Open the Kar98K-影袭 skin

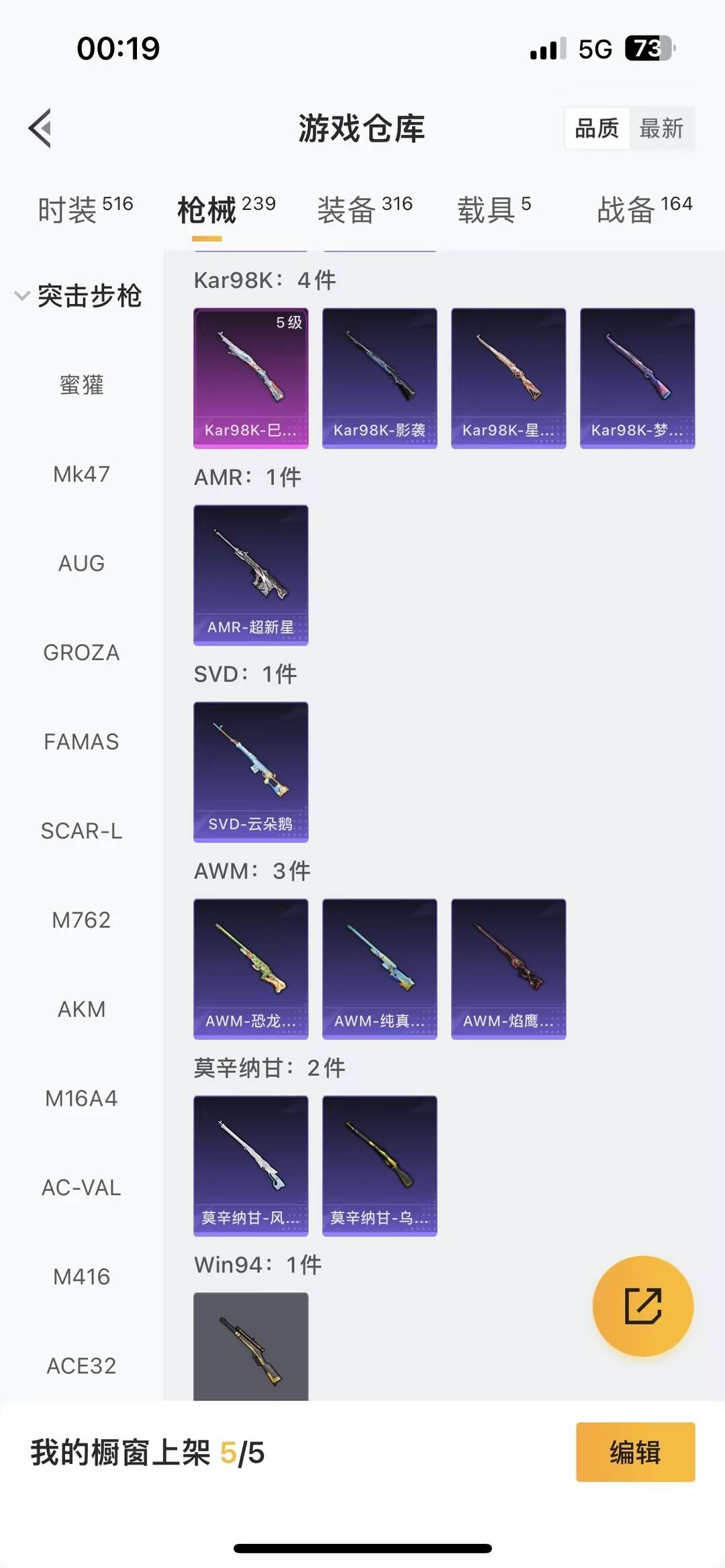[379, 378]
